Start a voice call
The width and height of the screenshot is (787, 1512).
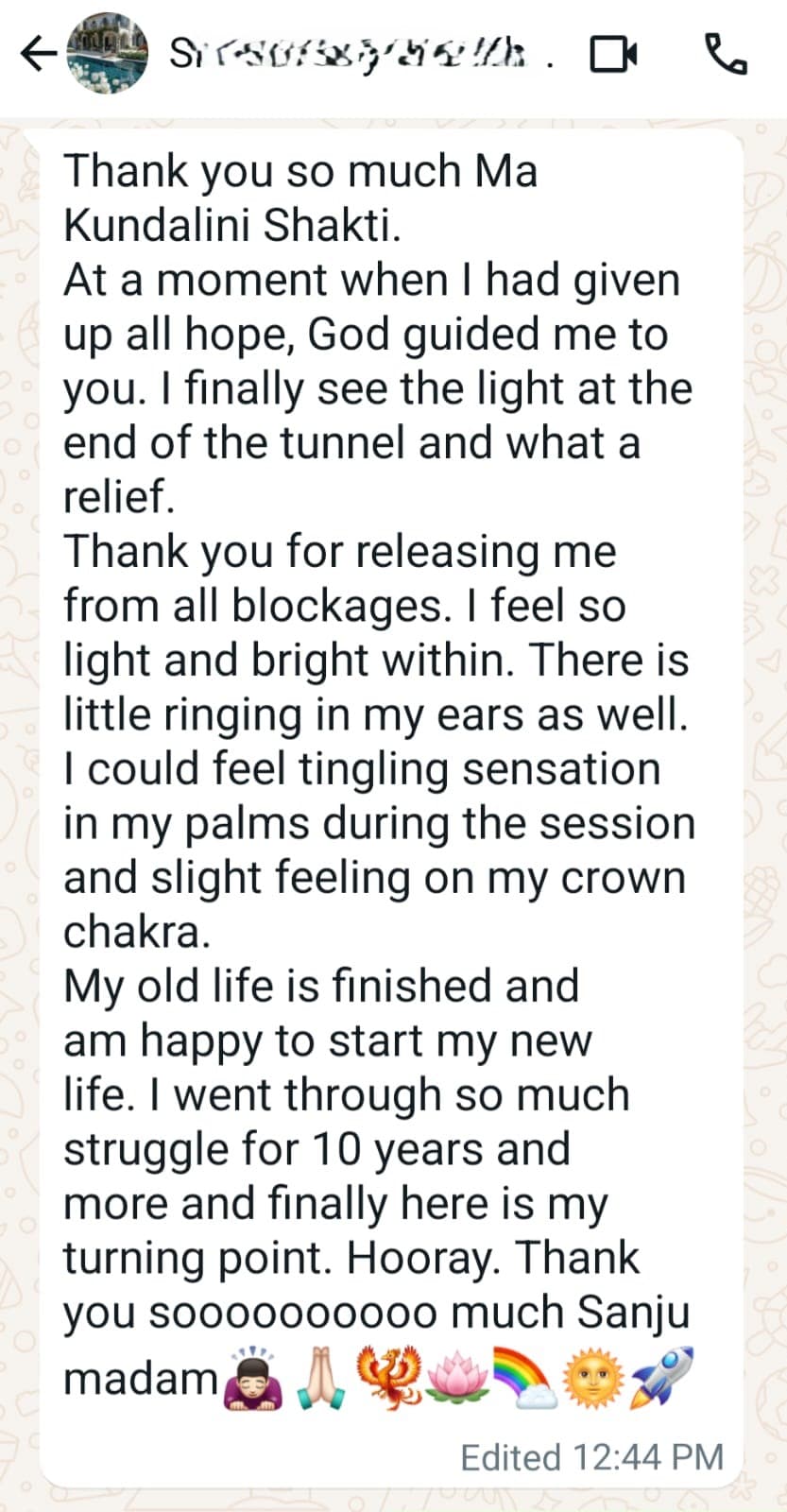click(x=726, y=54)
